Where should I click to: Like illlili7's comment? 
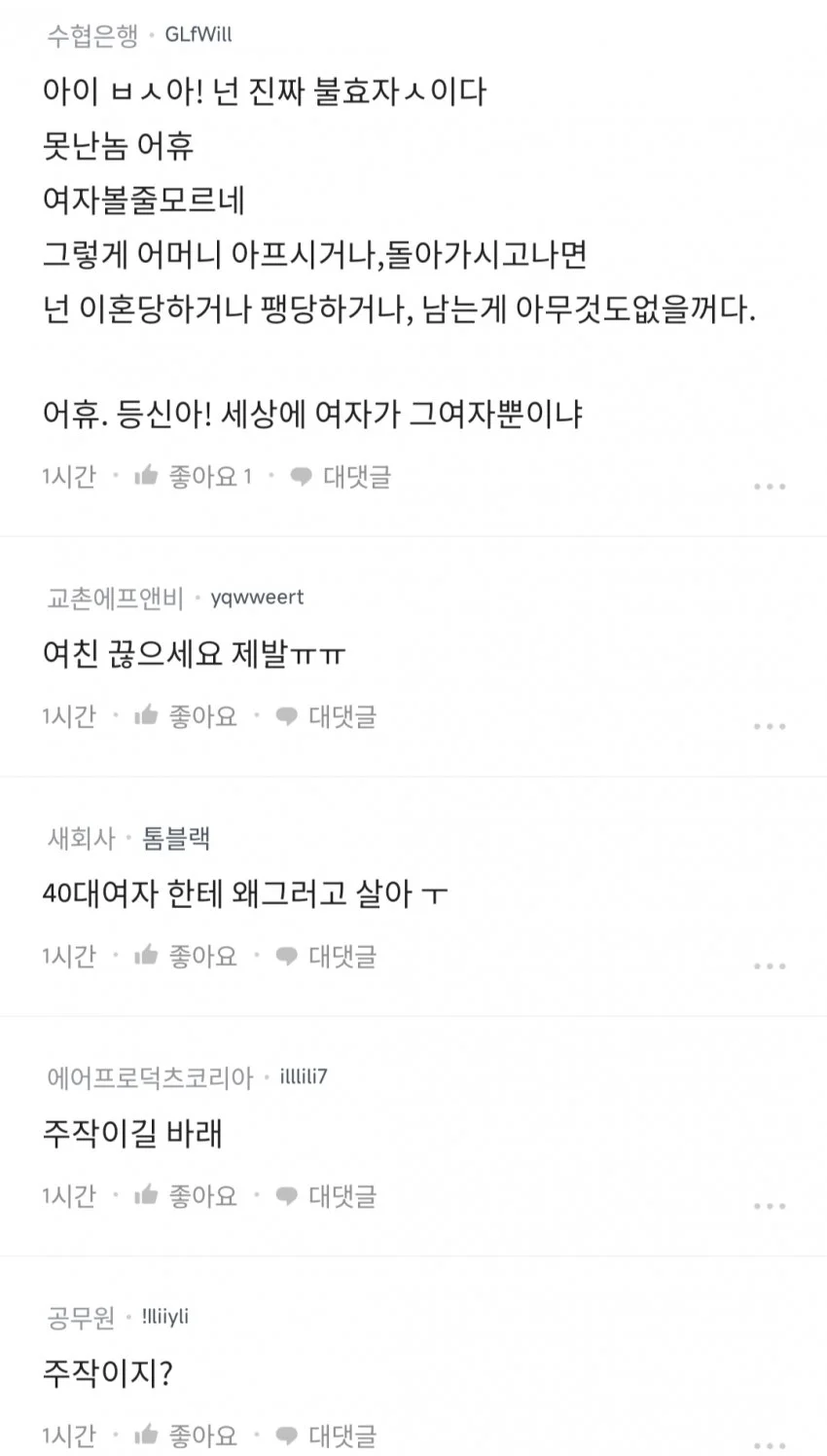185,1195
